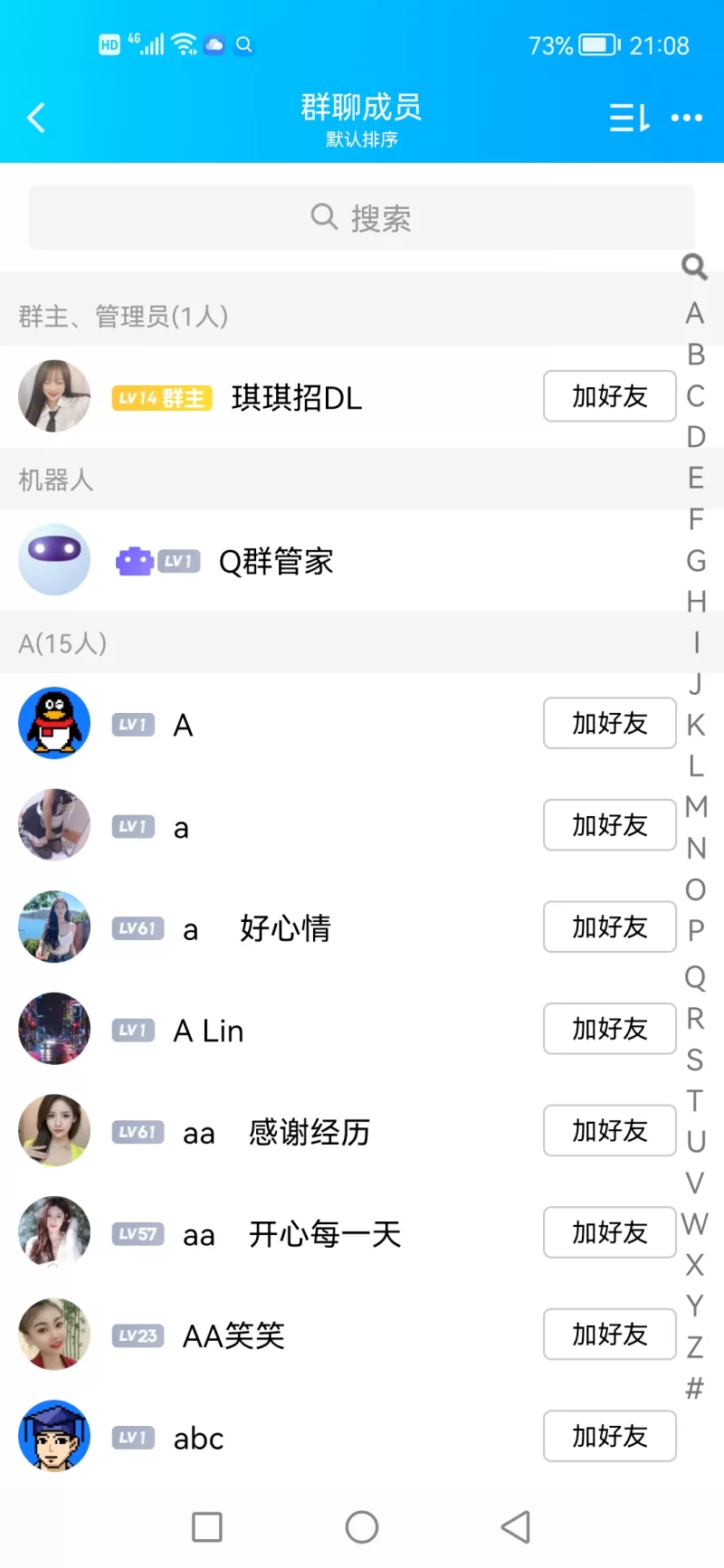The image size is (724, 1568).
Task: Open recent apps from navigation bar
Action: pos(207,1527)
